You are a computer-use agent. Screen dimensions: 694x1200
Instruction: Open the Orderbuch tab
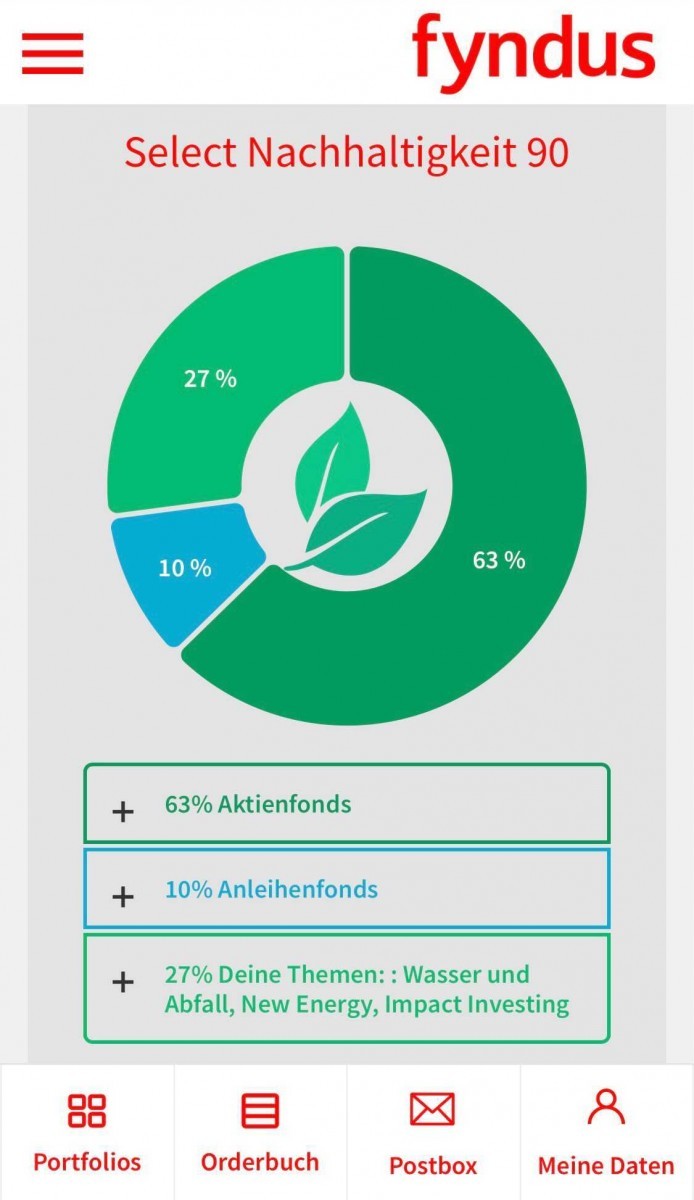click(x=260, y=1132)
